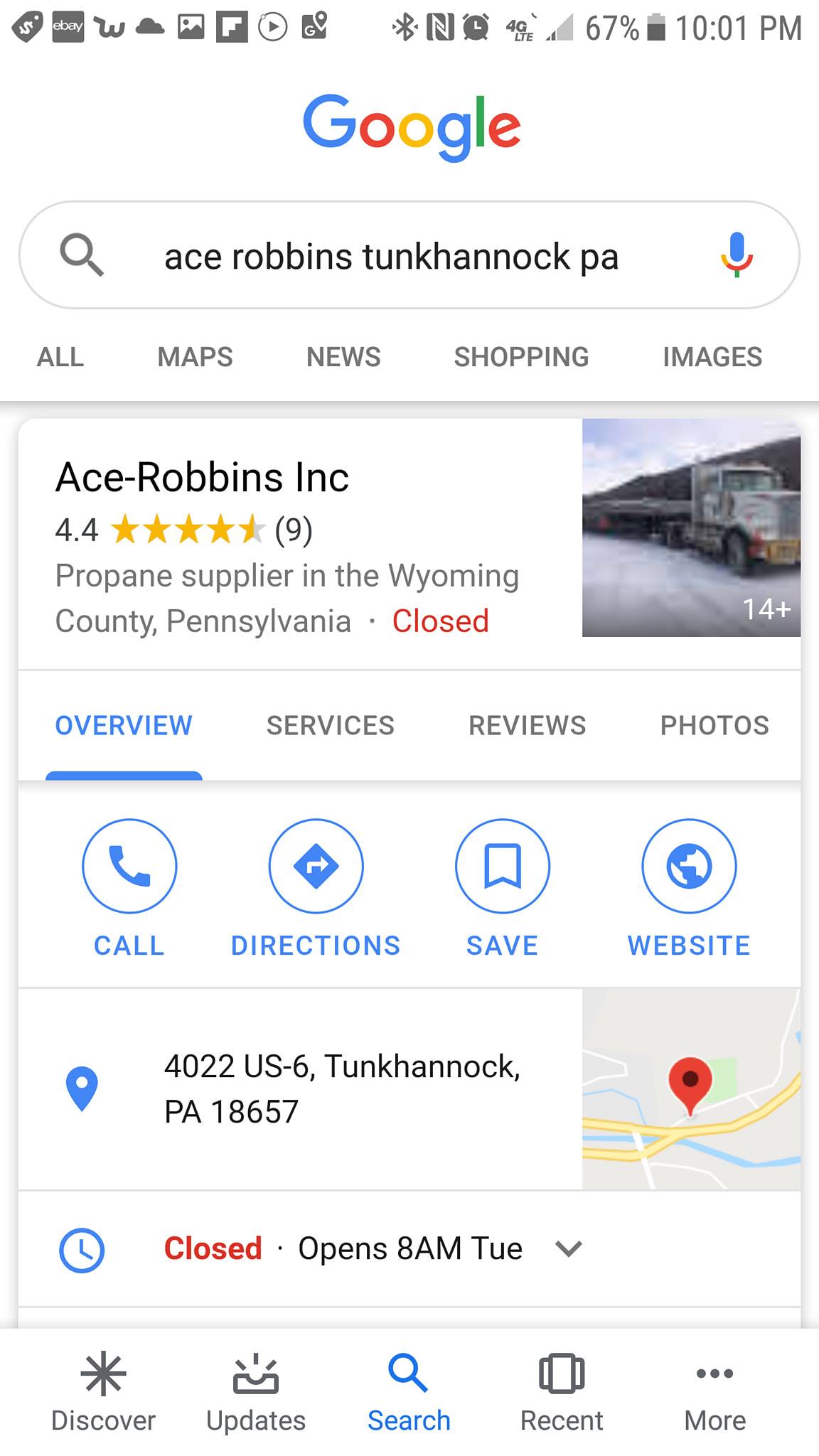
Task: Open the Shopping results tab
Action: [x=521, y=357]
